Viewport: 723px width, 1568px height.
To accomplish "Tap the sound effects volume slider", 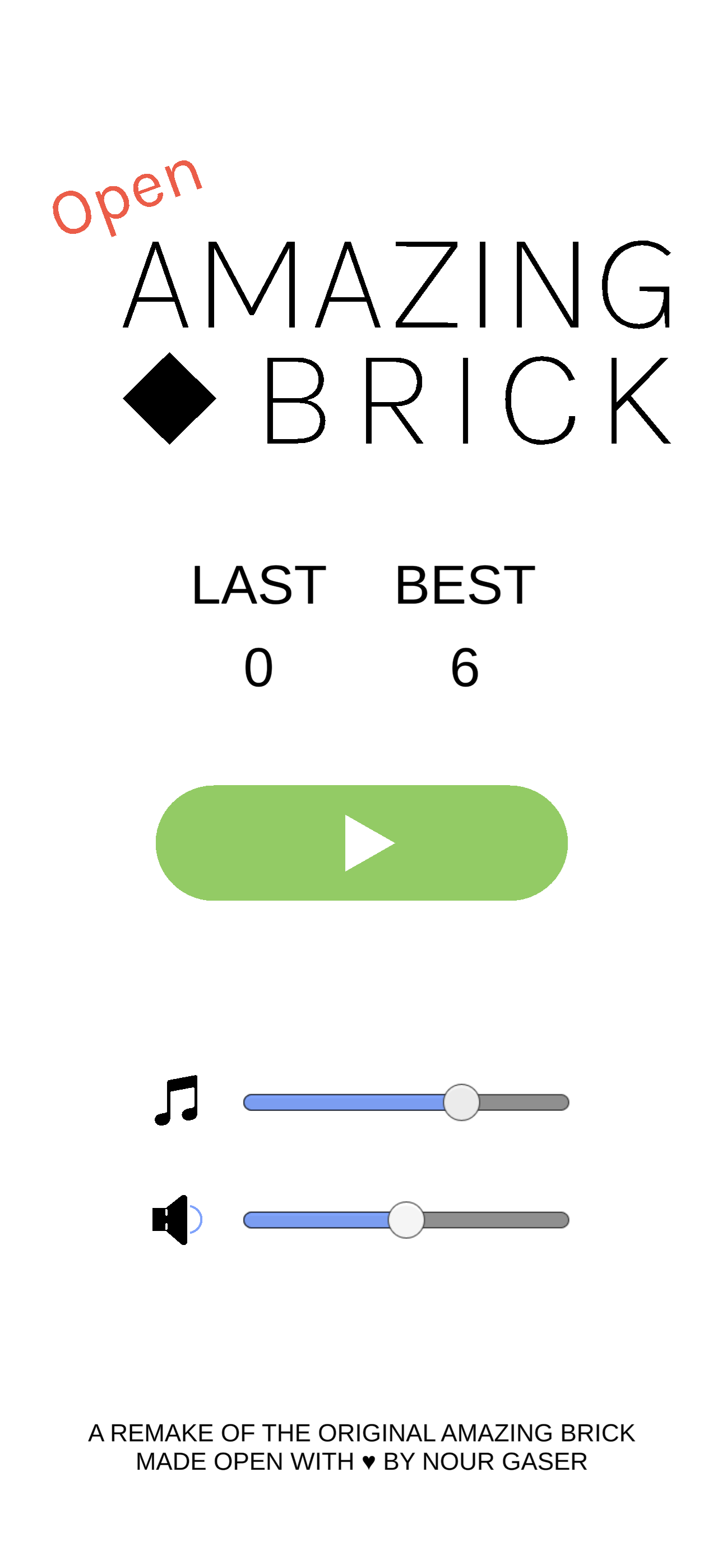I will click(x=406, y=1219).
